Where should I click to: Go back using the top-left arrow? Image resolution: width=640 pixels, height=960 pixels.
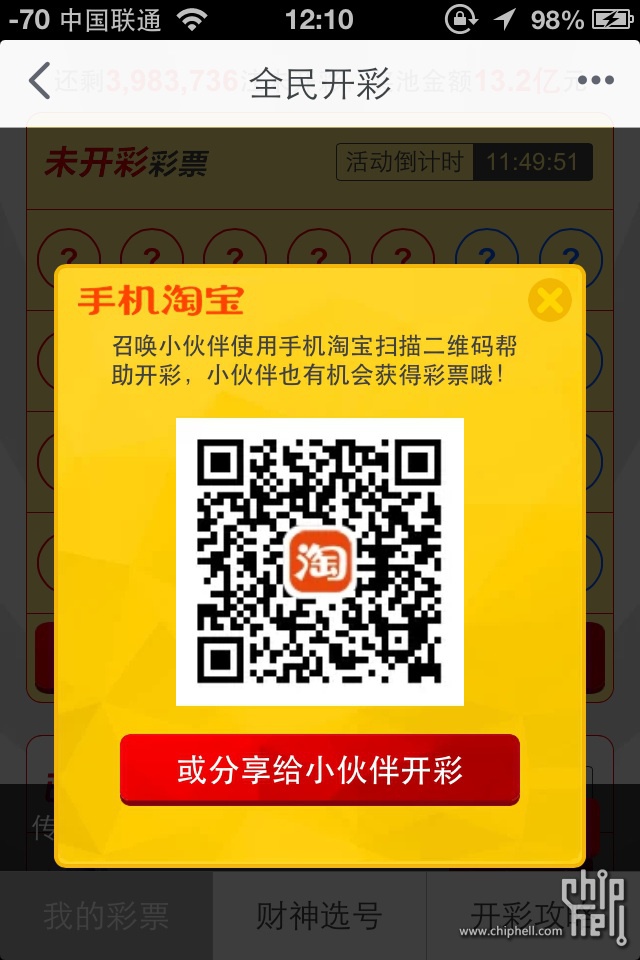coord(40,82)
